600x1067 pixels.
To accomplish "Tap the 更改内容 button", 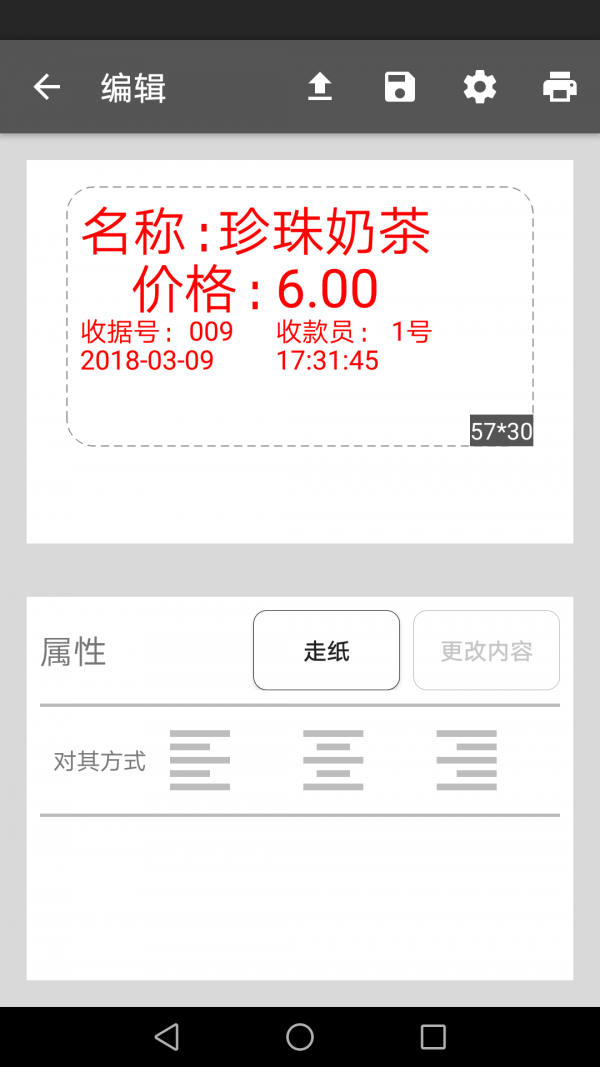I will [x=486, y=651].
